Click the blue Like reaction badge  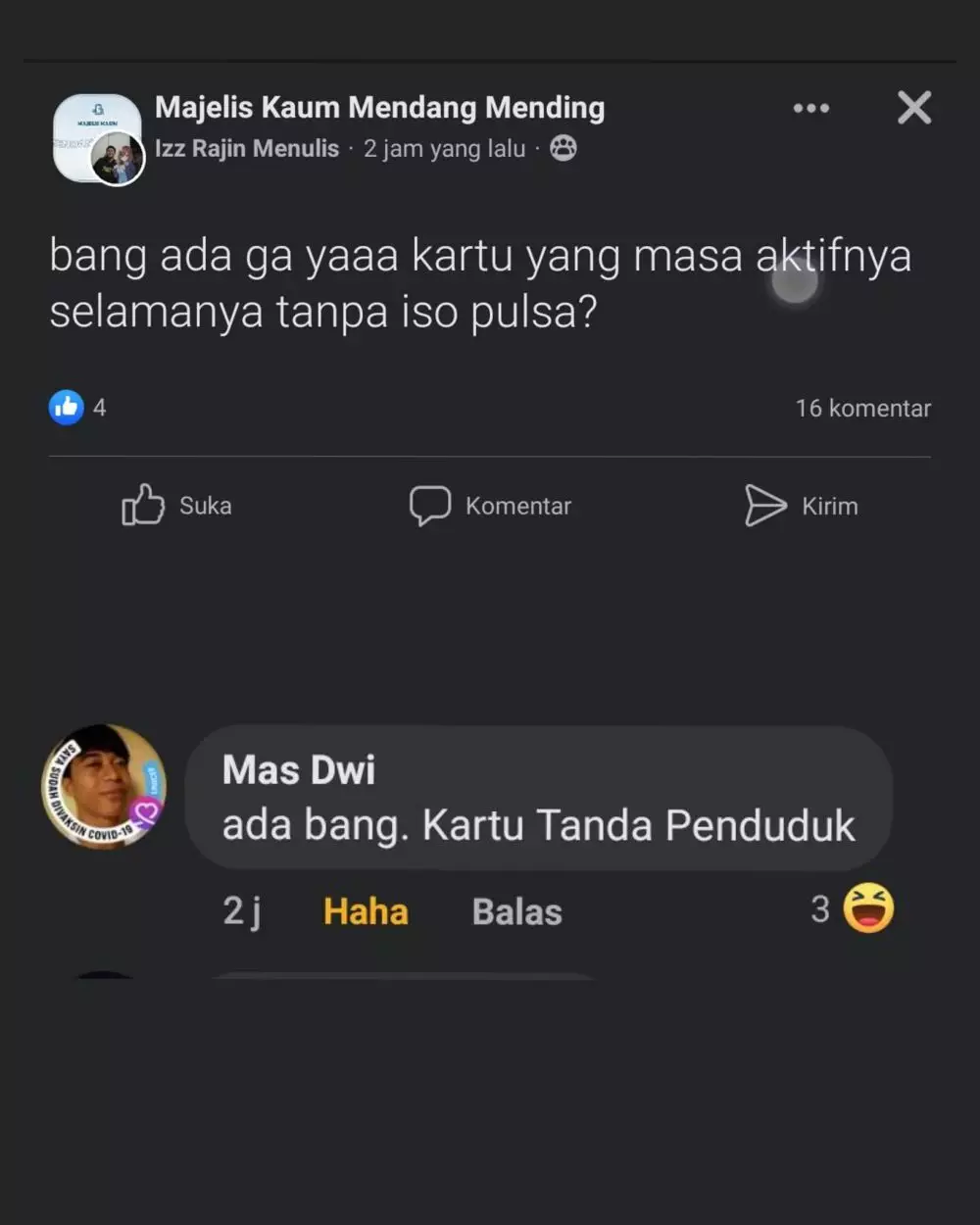[65, 407]
